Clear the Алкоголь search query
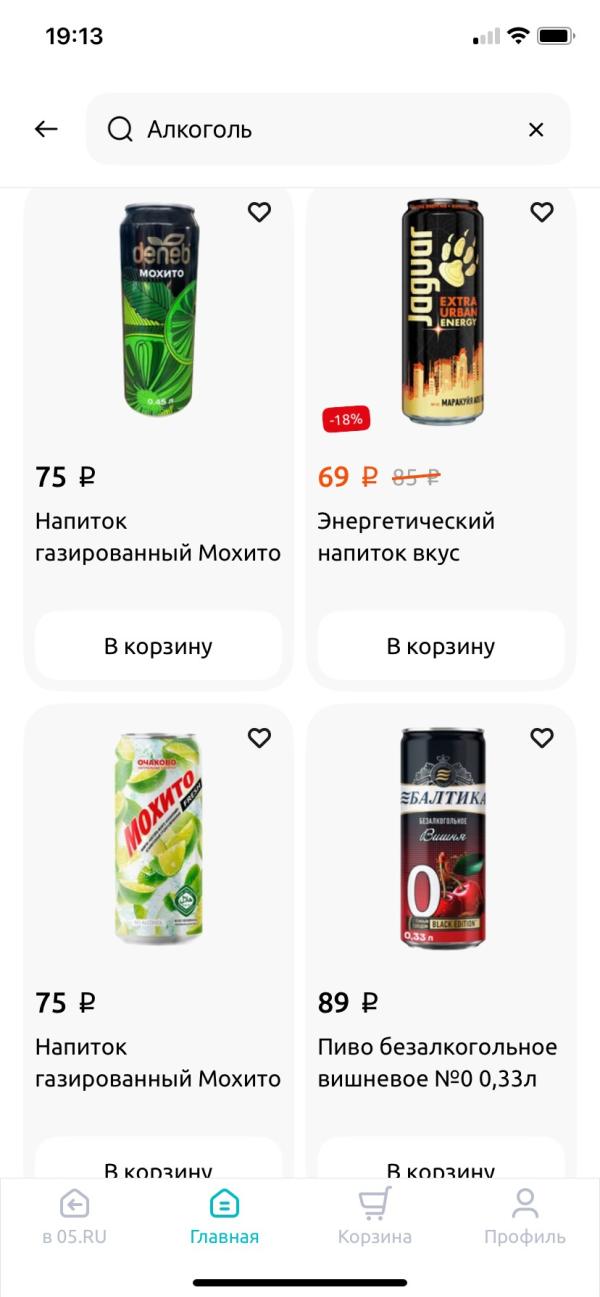The image size is (600, 1297). 536,129
